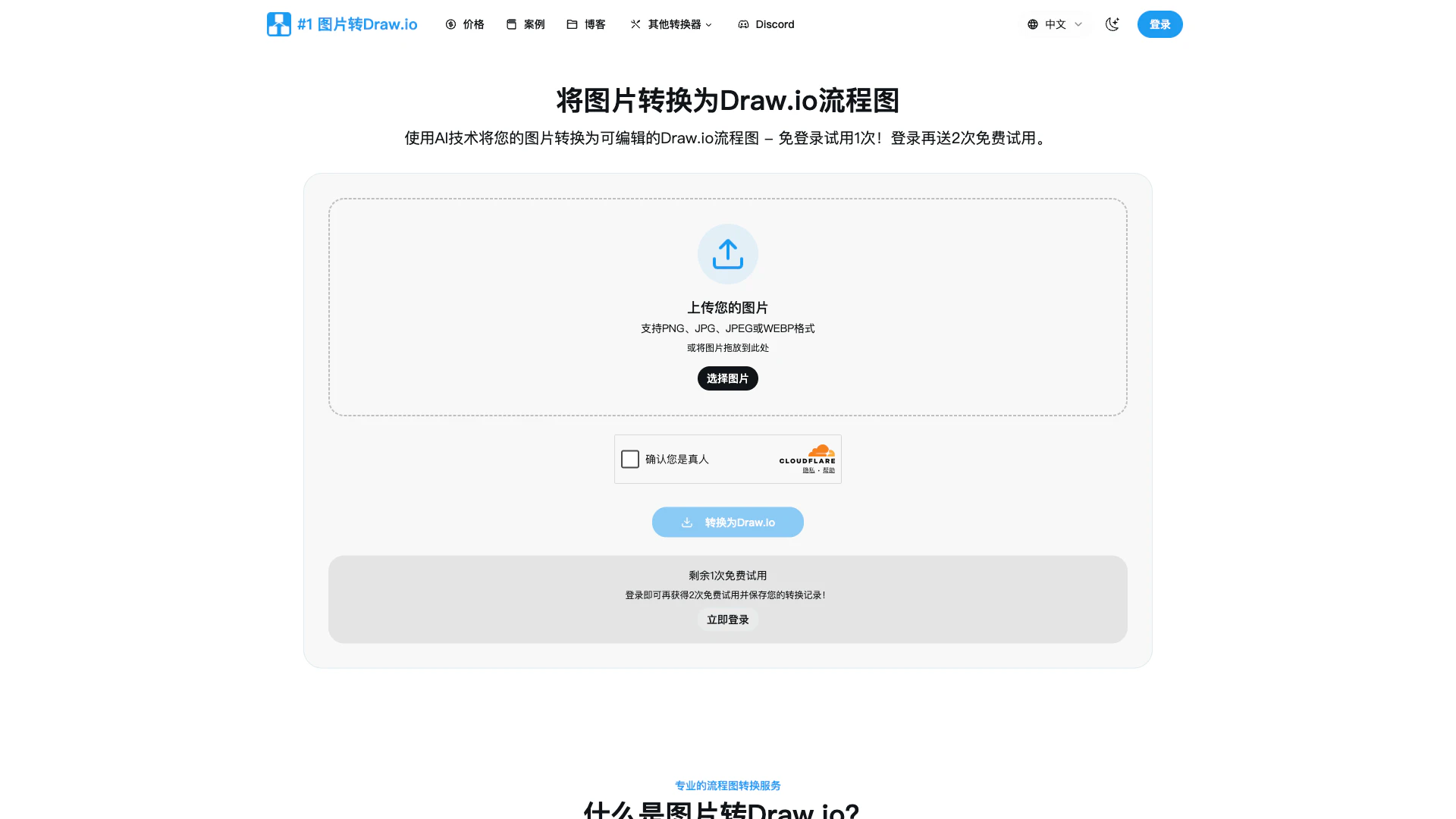The width and height of the screenshot is (1456, 819).
Task: Open the 案例 showcase page
Action: click(x=526, y=24)
